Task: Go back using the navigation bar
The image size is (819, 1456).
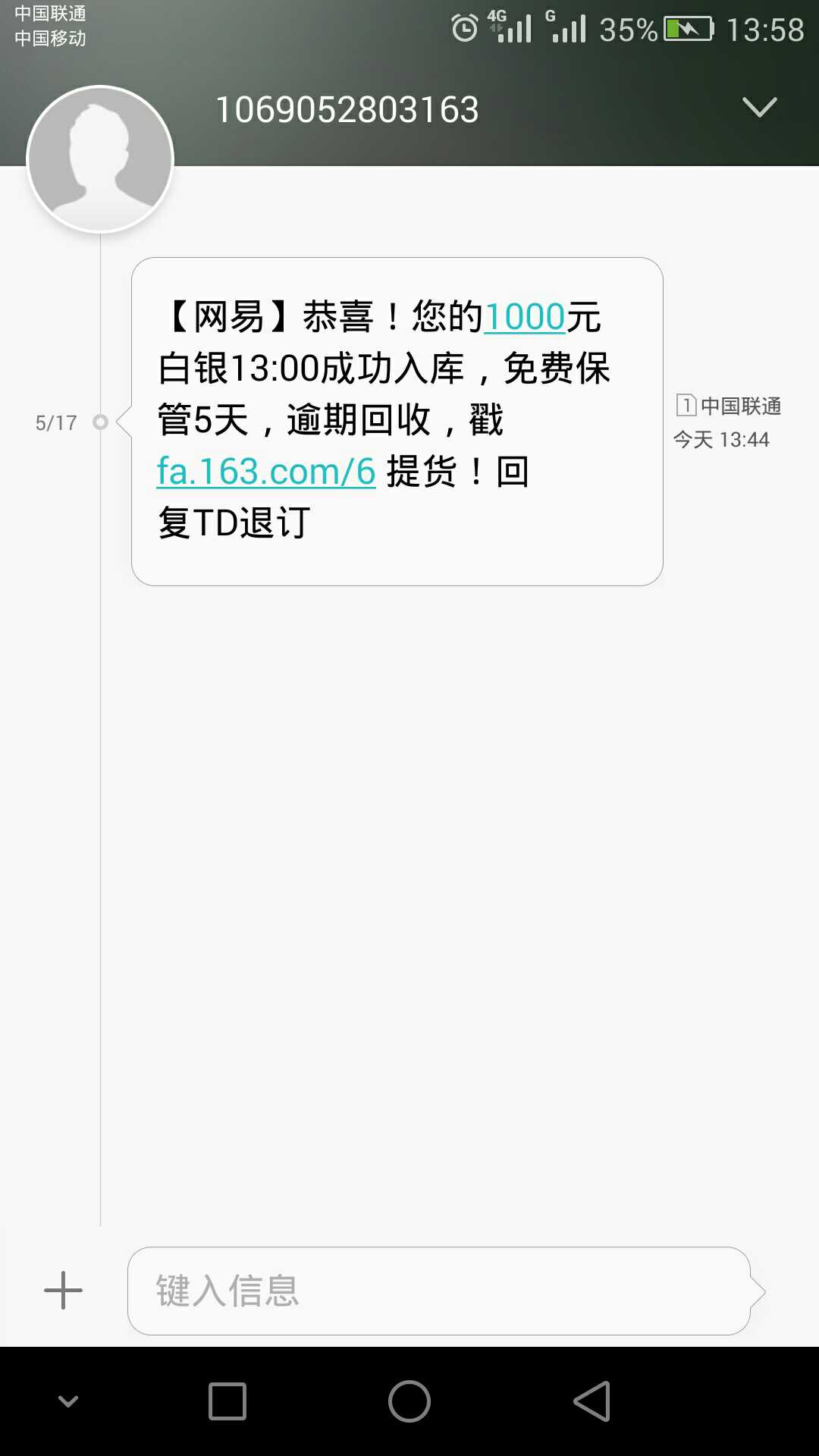Action: [591, 1401]
